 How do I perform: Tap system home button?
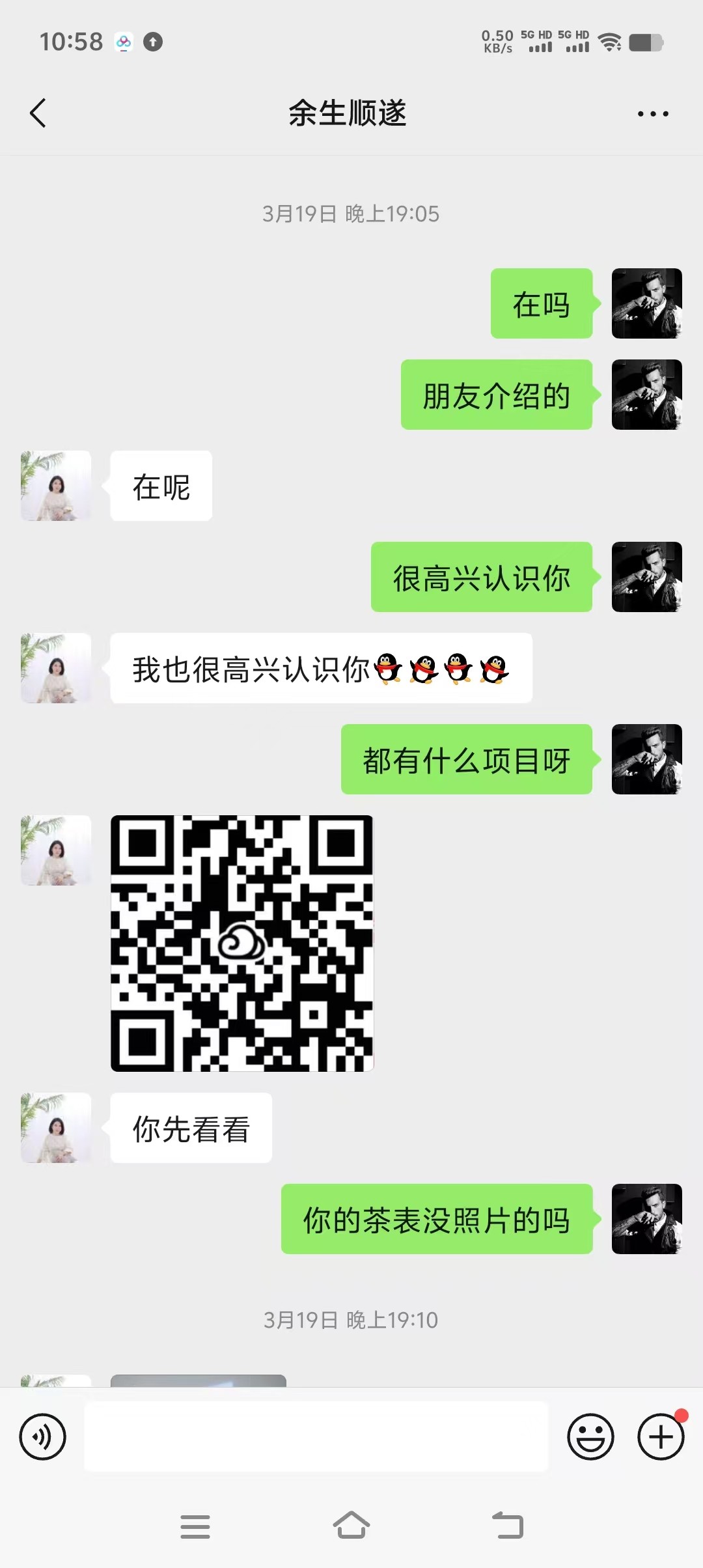351,1526
